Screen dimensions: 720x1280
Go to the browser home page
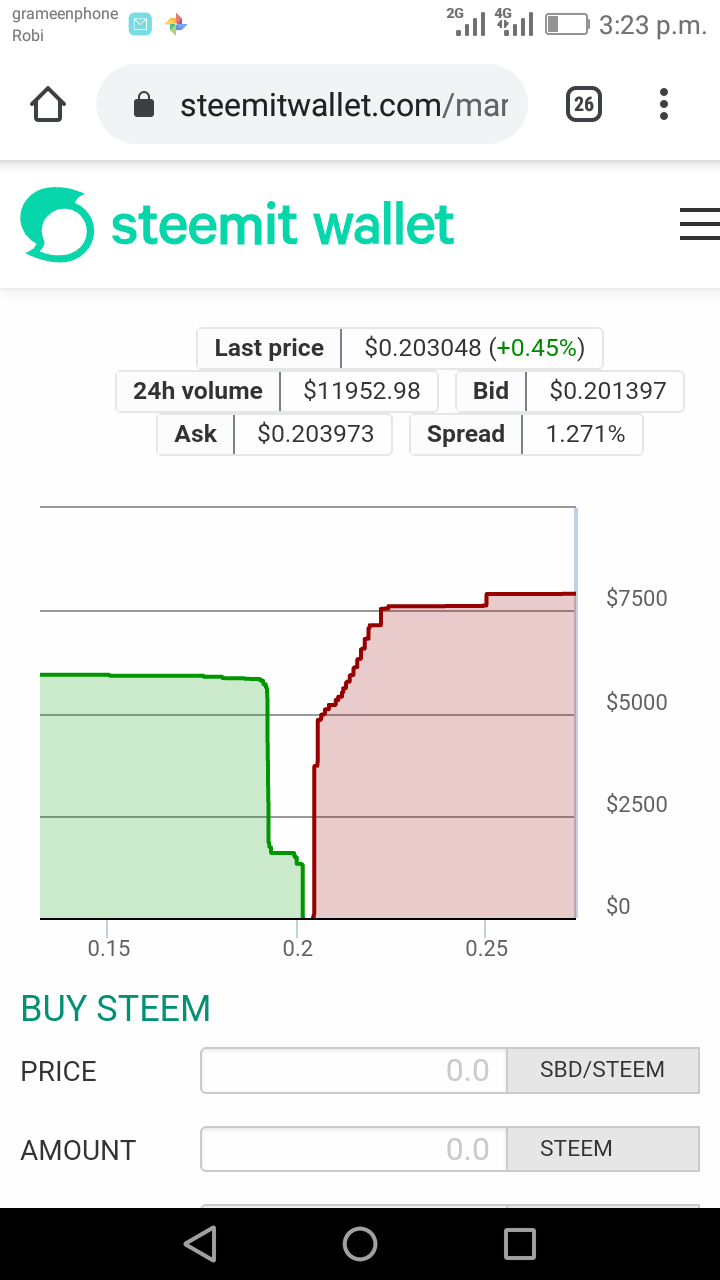point(48,104)
